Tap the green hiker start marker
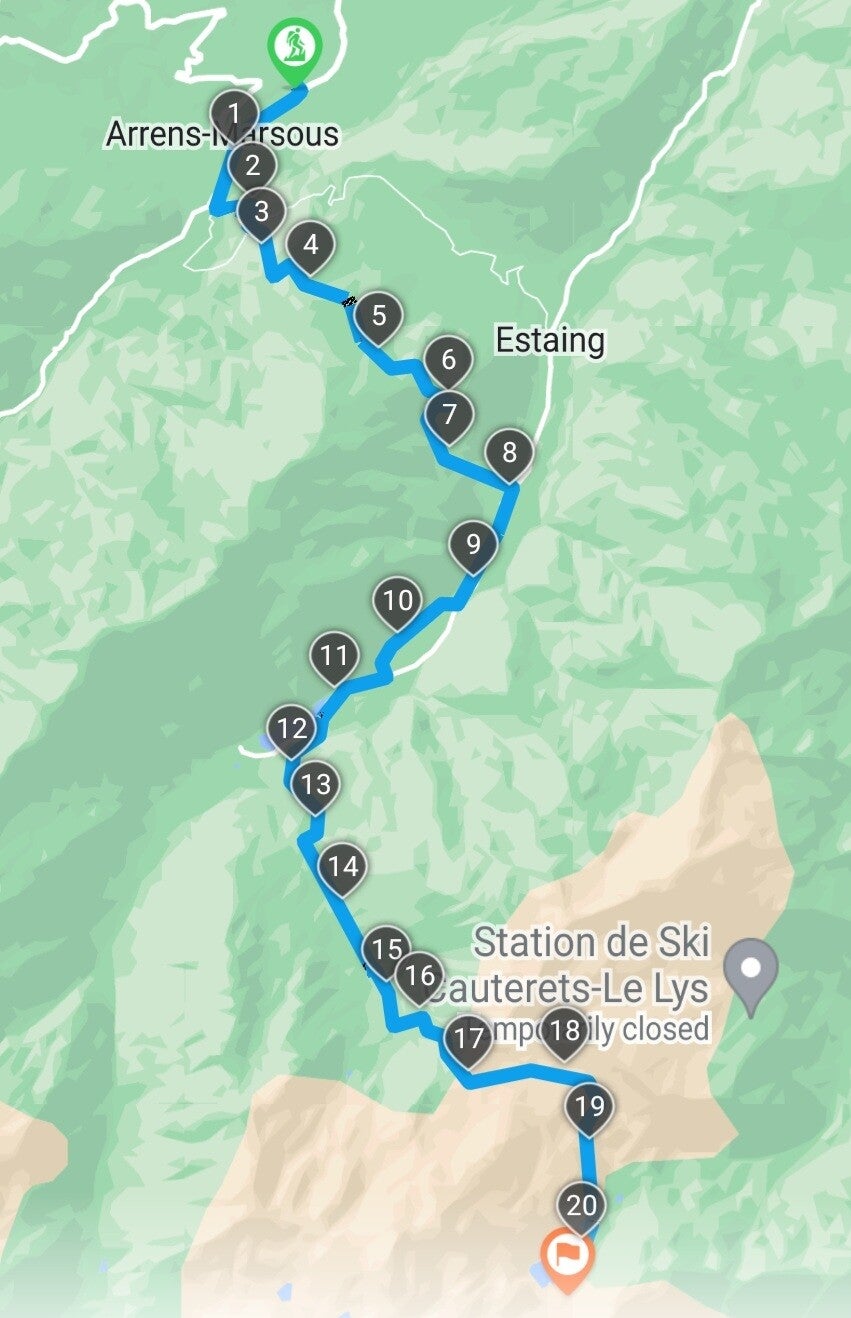Screen dimensions: 851x1318 (x=295, y=46)
